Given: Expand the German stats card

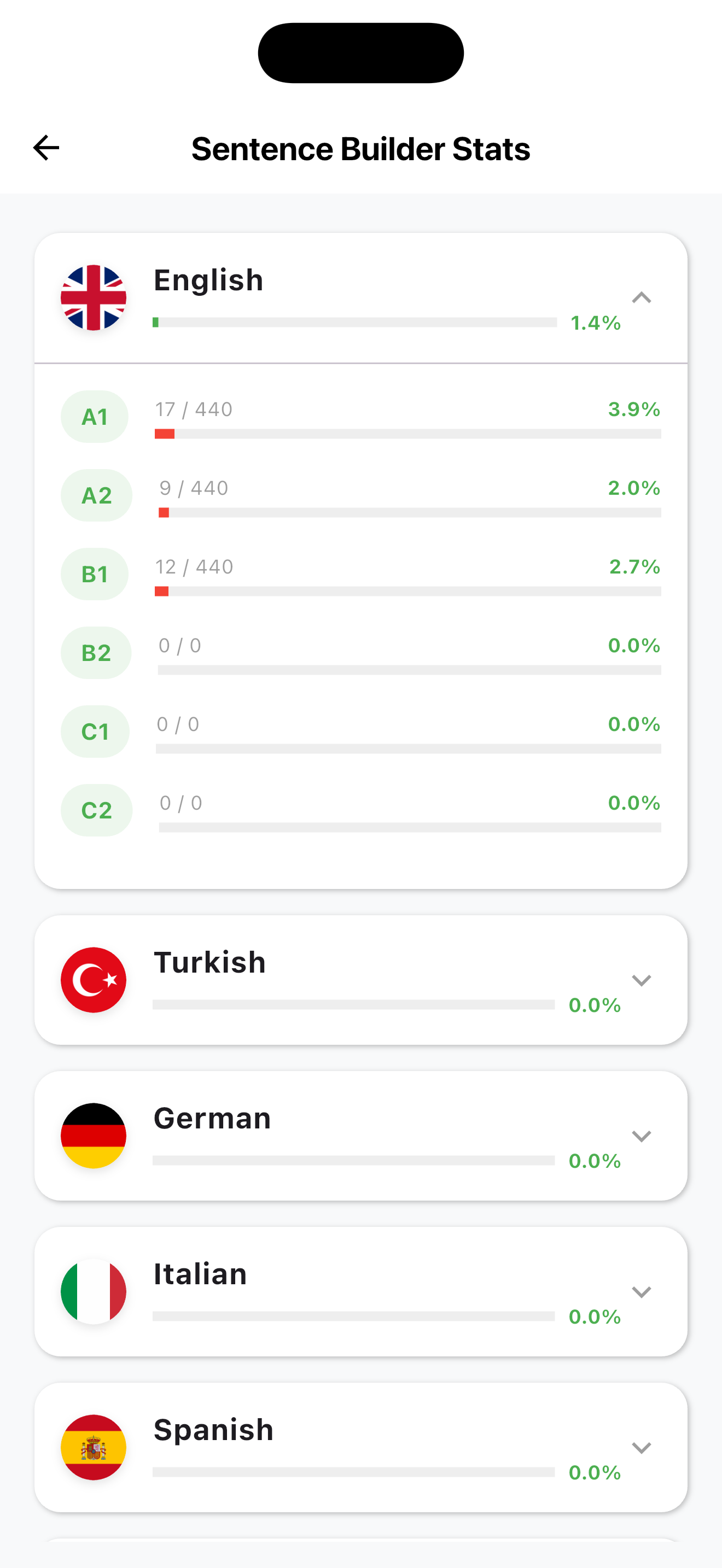Looking at the screenshot, I should [641, 1136].
